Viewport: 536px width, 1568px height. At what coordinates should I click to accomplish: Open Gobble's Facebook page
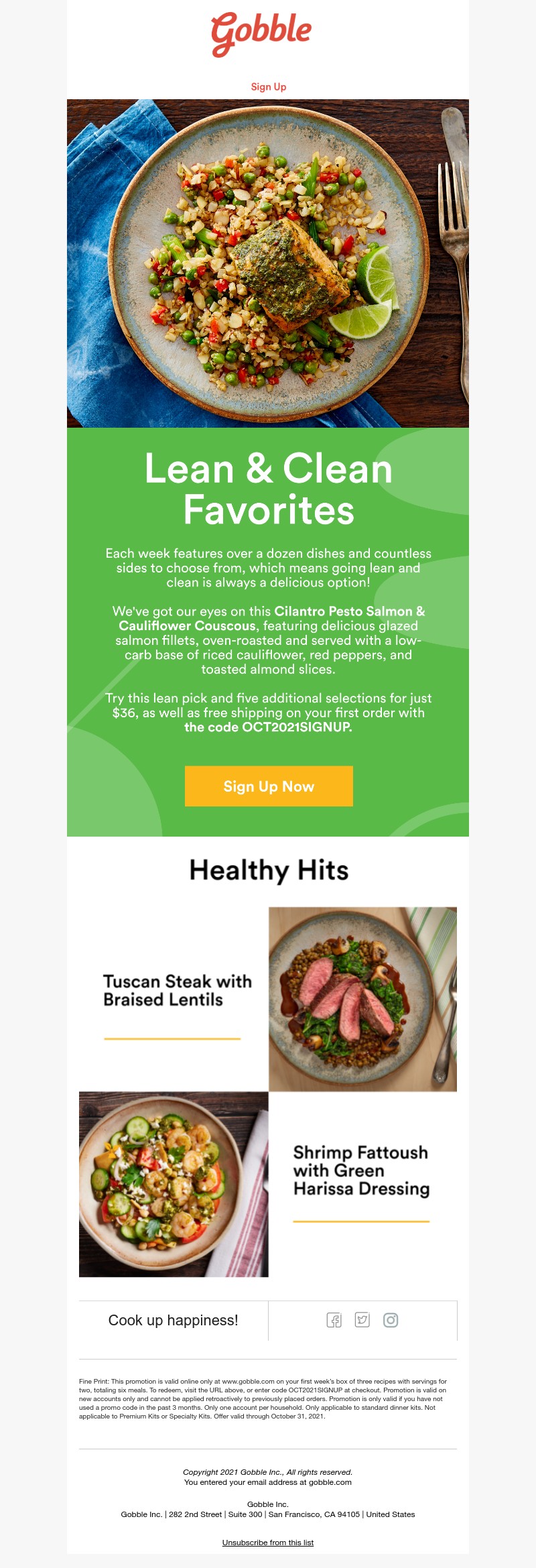(x=334, y=1320)
